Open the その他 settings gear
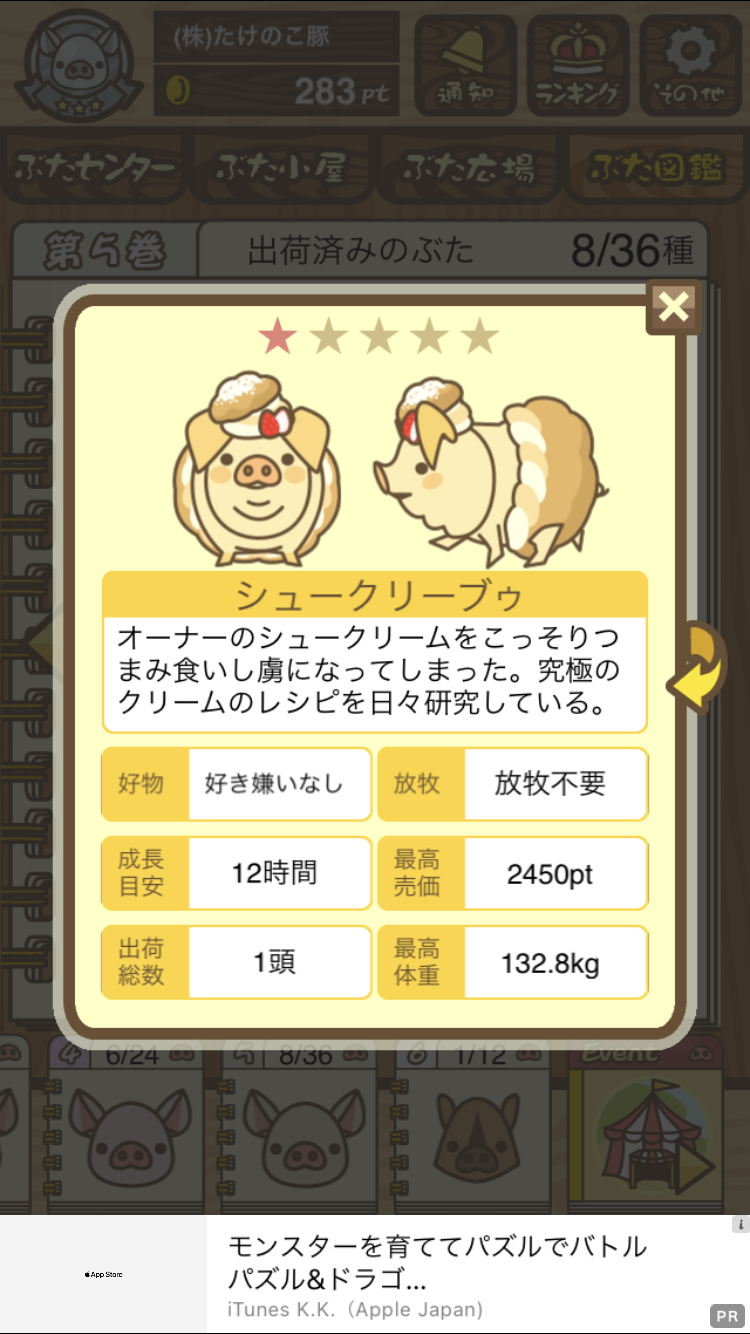Image resolution: width=750 pixels, height=1334 pixels. coord(691,64)
